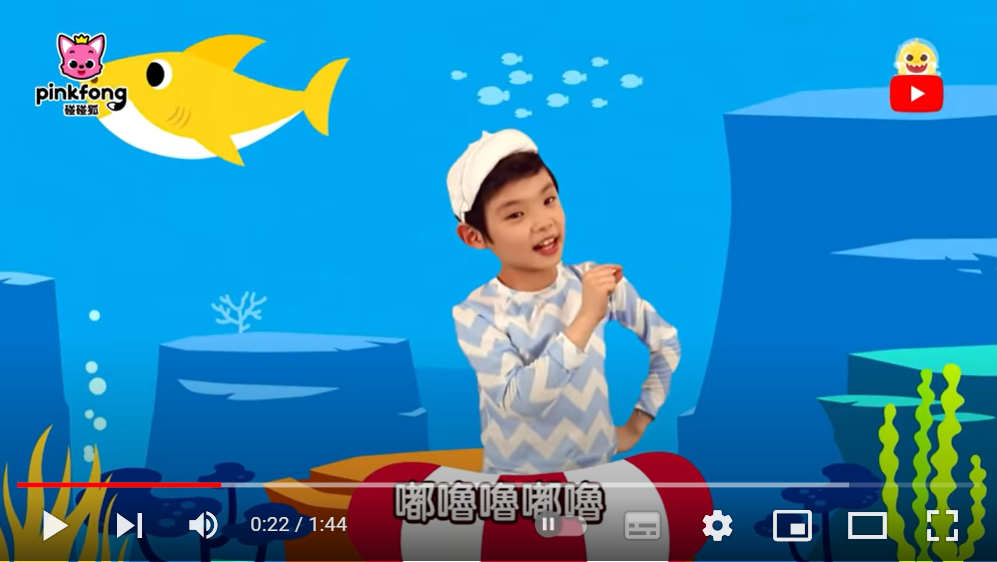Mute the video volume
This screenshot has width=997, height=562.
coord(203,525)
